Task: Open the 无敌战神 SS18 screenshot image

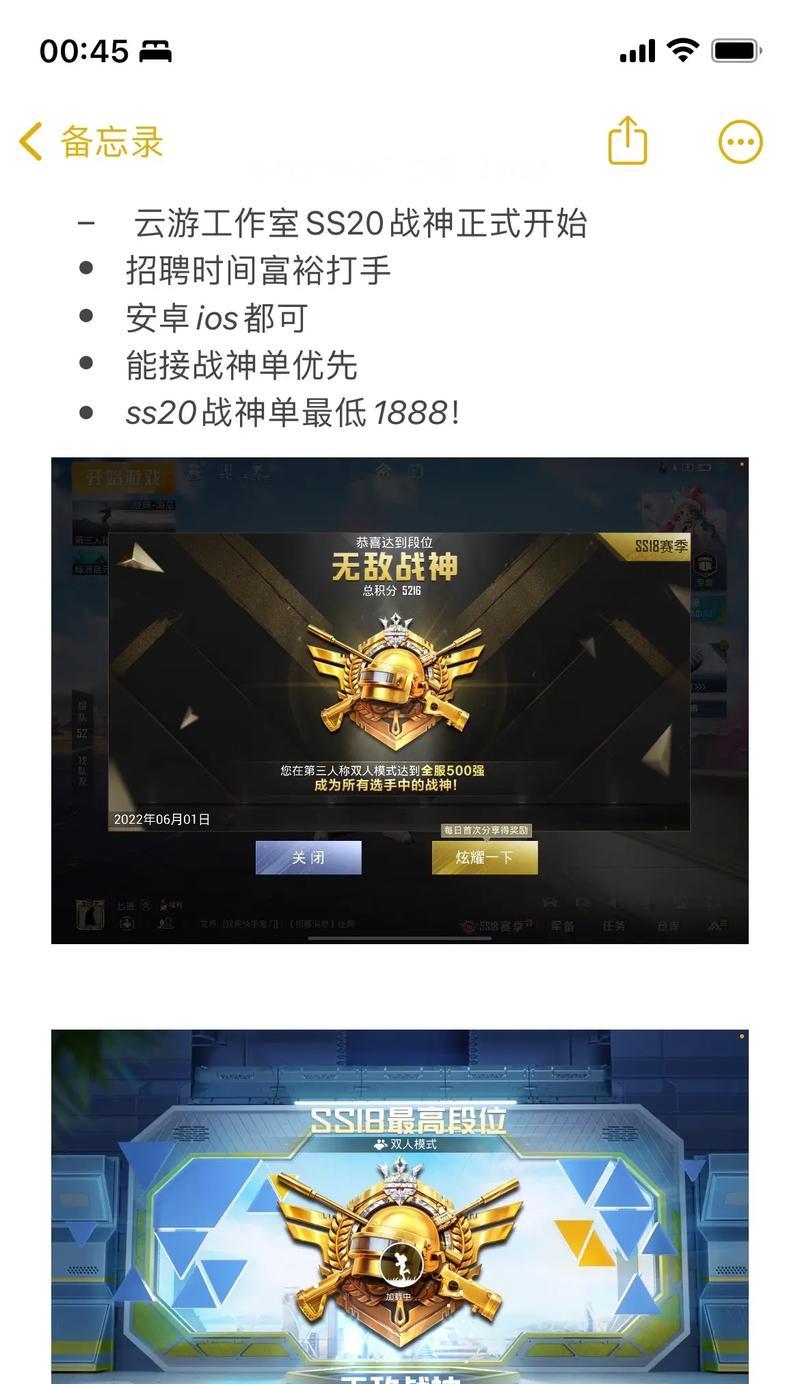Action: 399,700
